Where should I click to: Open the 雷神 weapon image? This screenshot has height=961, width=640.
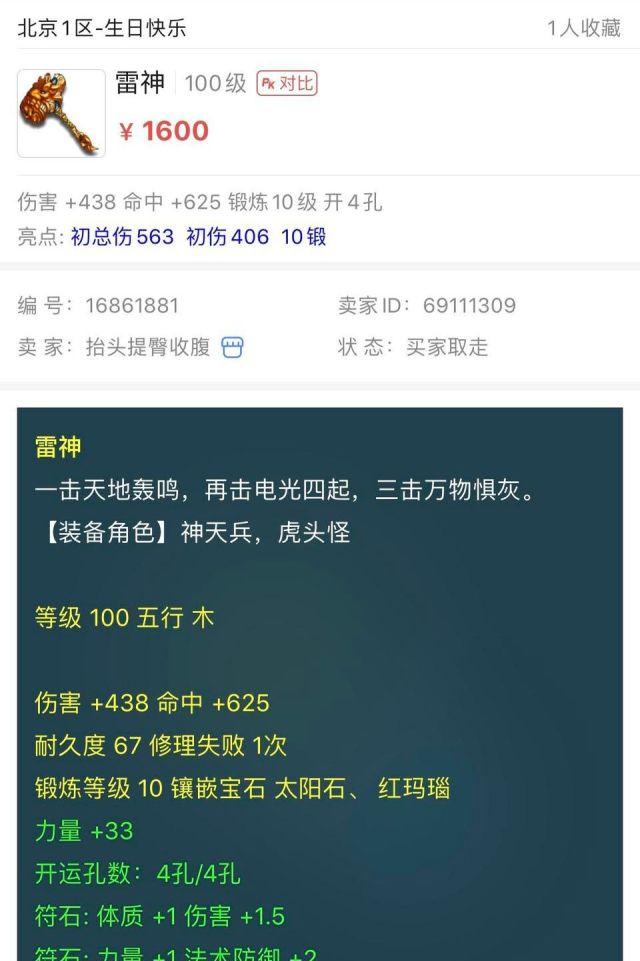[x=61, y=113]
